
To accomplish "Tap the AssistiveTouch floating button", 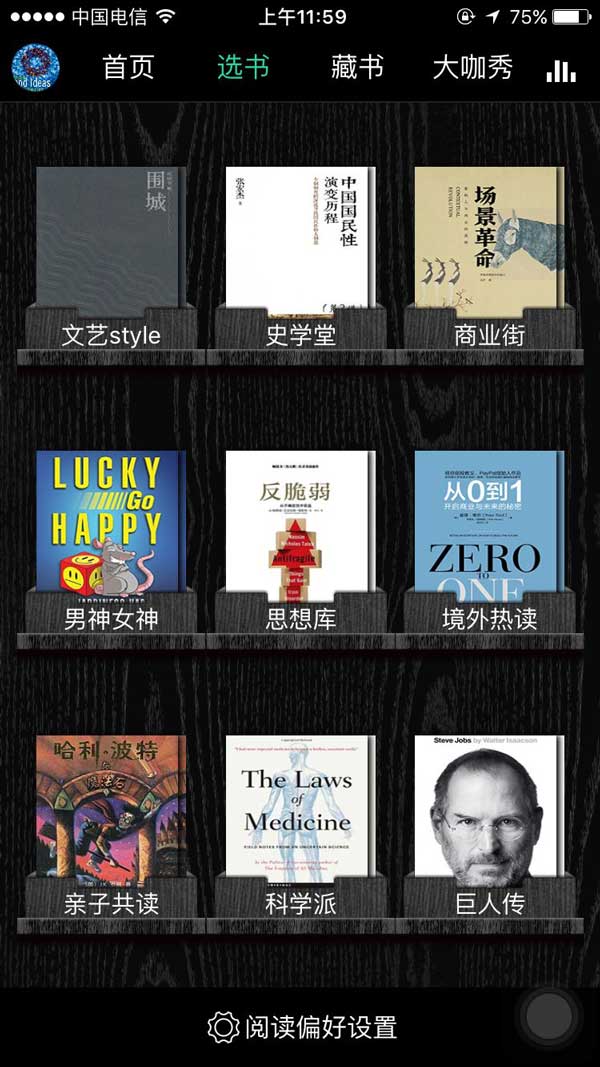I will 549,1017.
